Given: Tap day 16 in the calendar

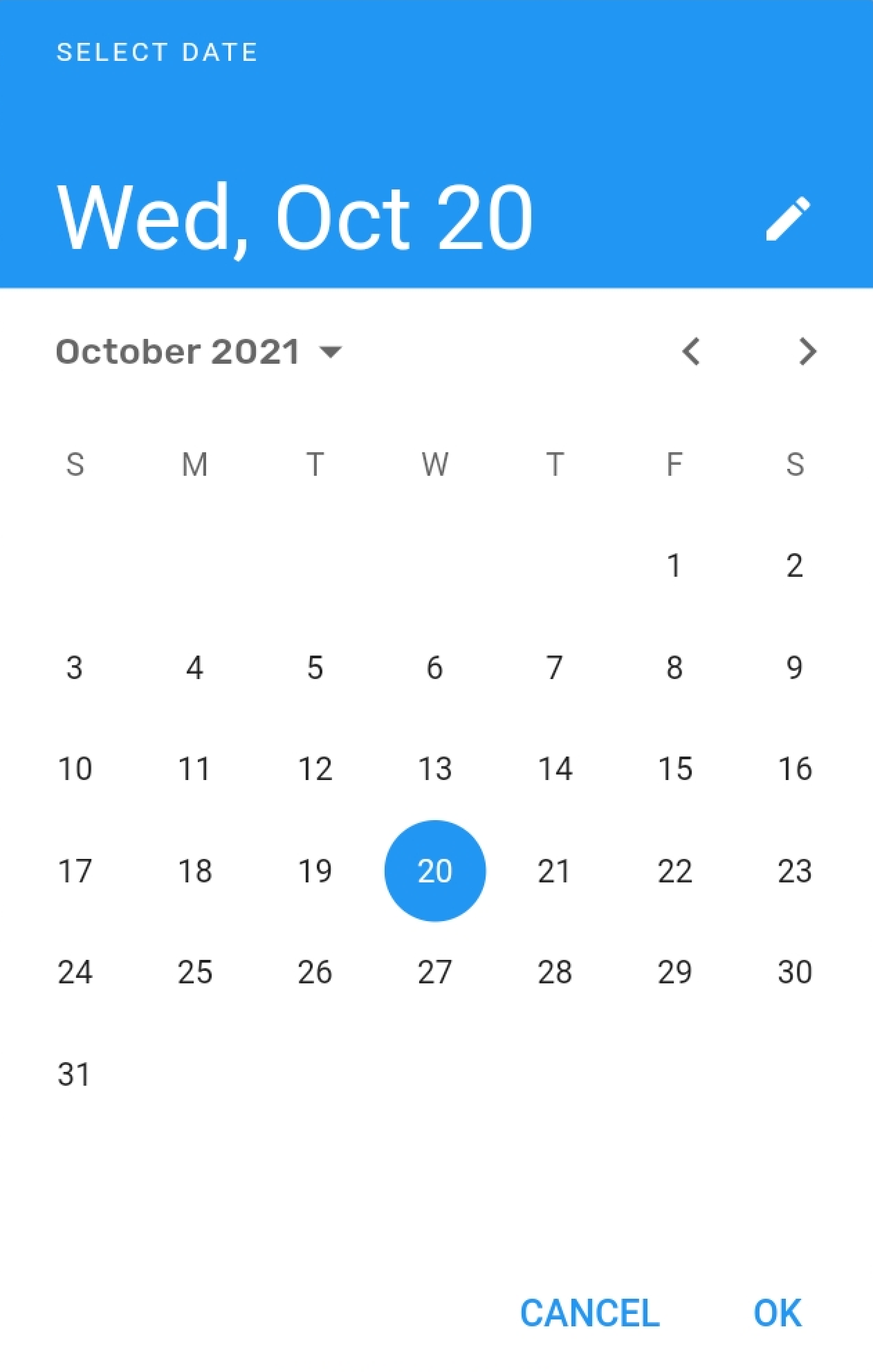Looking at the screenshot, I should click(x=794, y=769).
